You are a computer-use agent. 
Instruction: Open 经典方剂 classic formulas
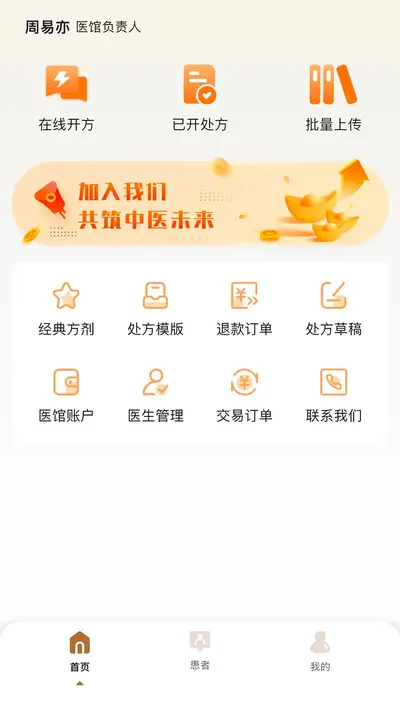click(x=66, y=309)
